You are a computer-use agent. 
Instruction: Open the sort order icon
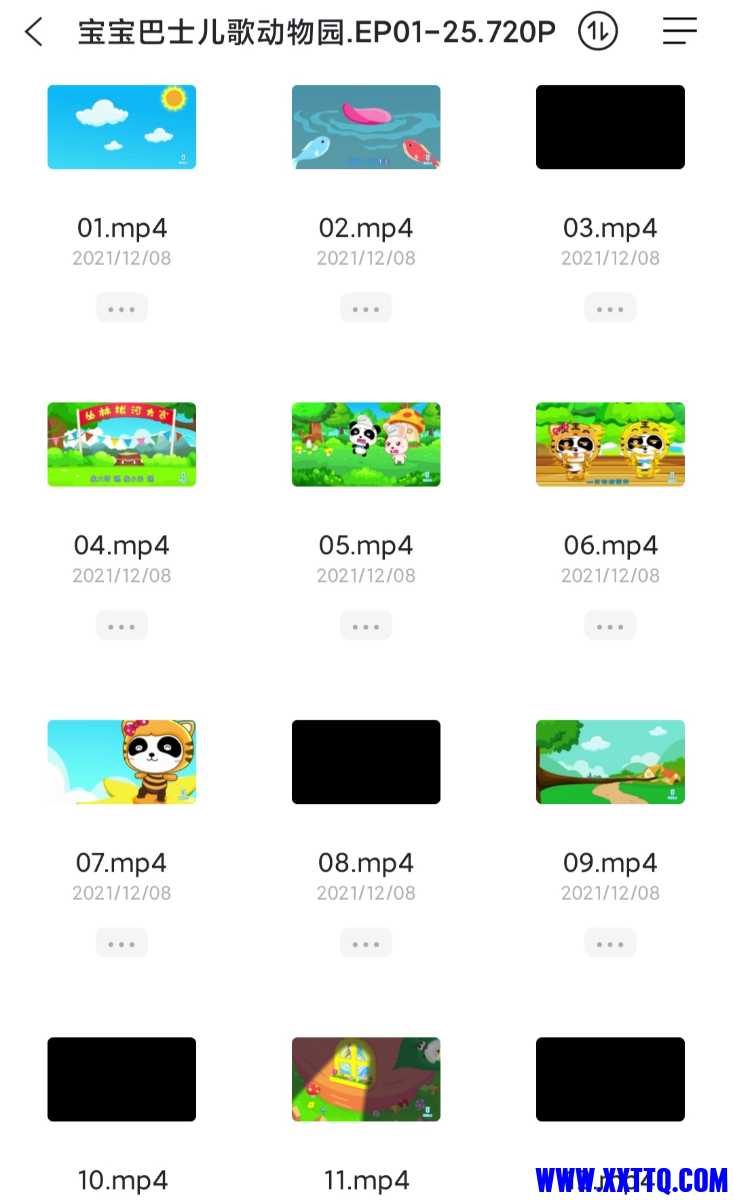tap(598, 32)
